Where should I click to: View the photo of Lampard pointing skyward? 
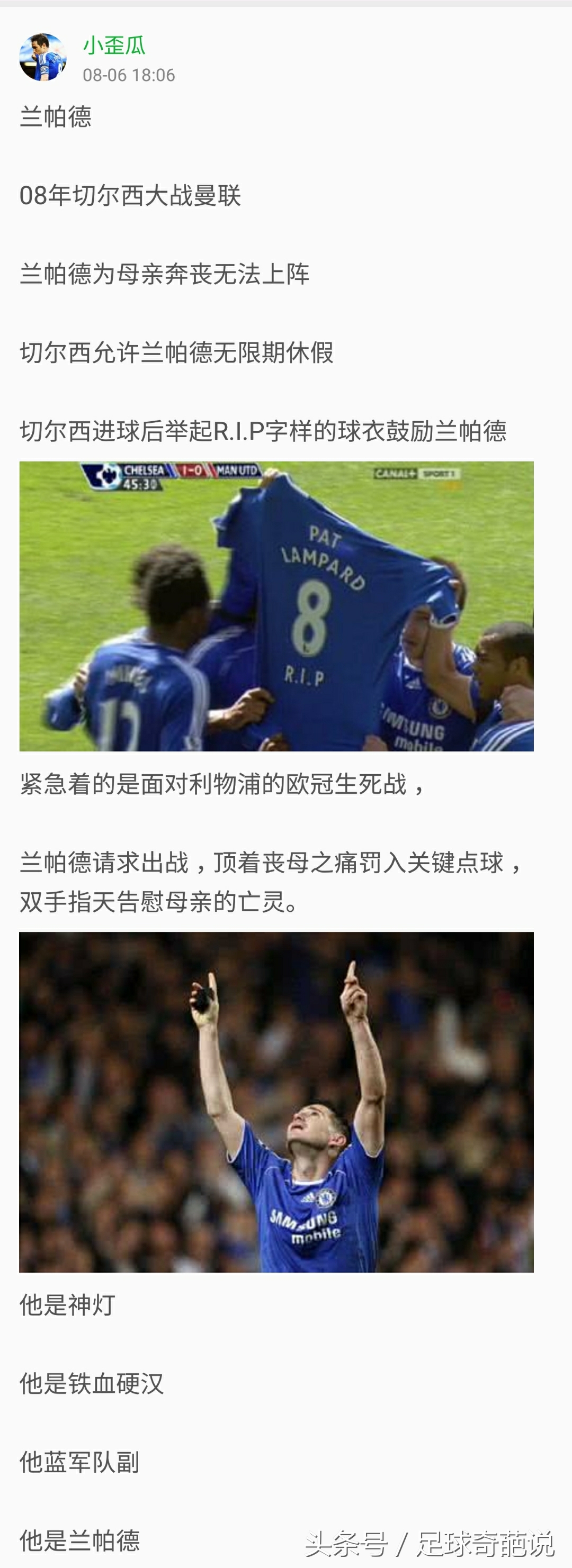pos(276,1102)
